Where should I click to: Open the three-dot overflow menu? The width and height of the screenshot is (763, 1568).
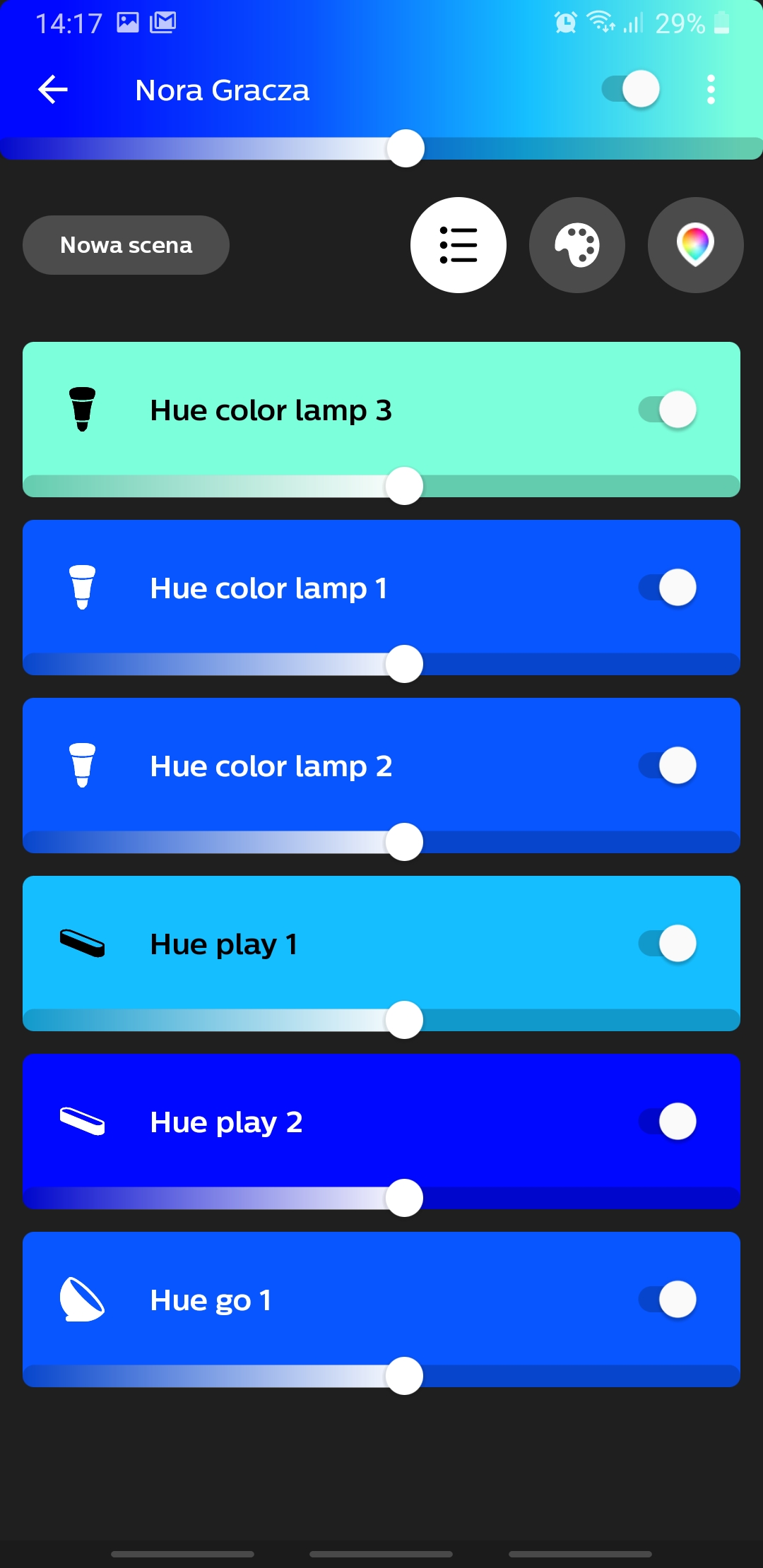(711, 90)
